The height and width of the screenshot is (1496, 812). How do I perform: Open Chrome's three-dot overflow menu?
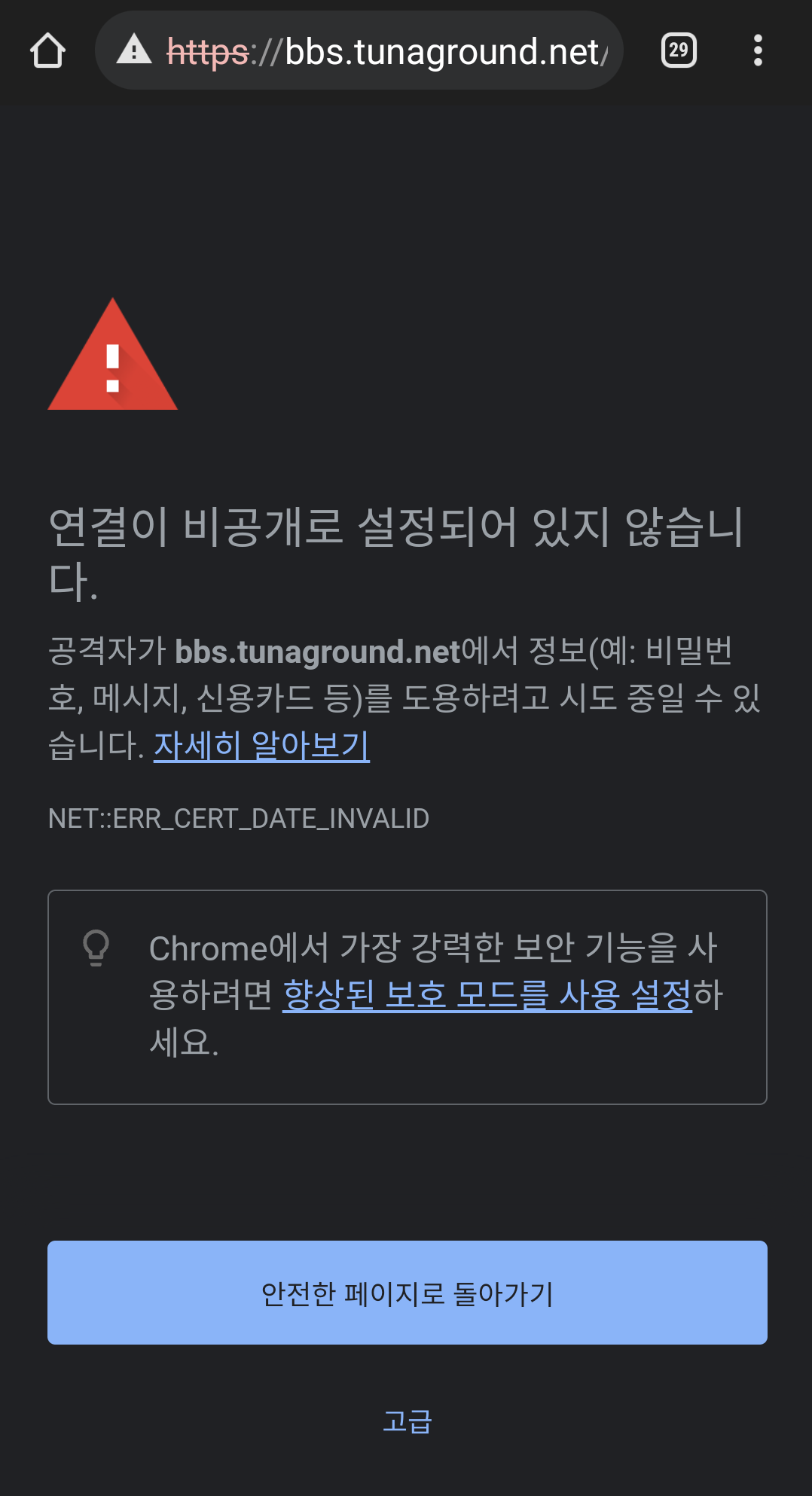click(x=758, y=50)
